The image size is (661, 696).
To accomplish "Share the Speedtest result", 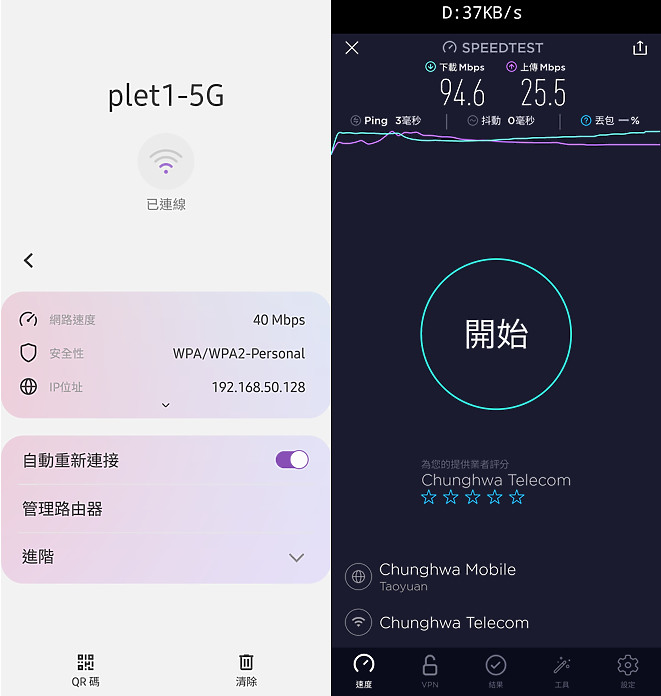I will (x=640, y=48).
